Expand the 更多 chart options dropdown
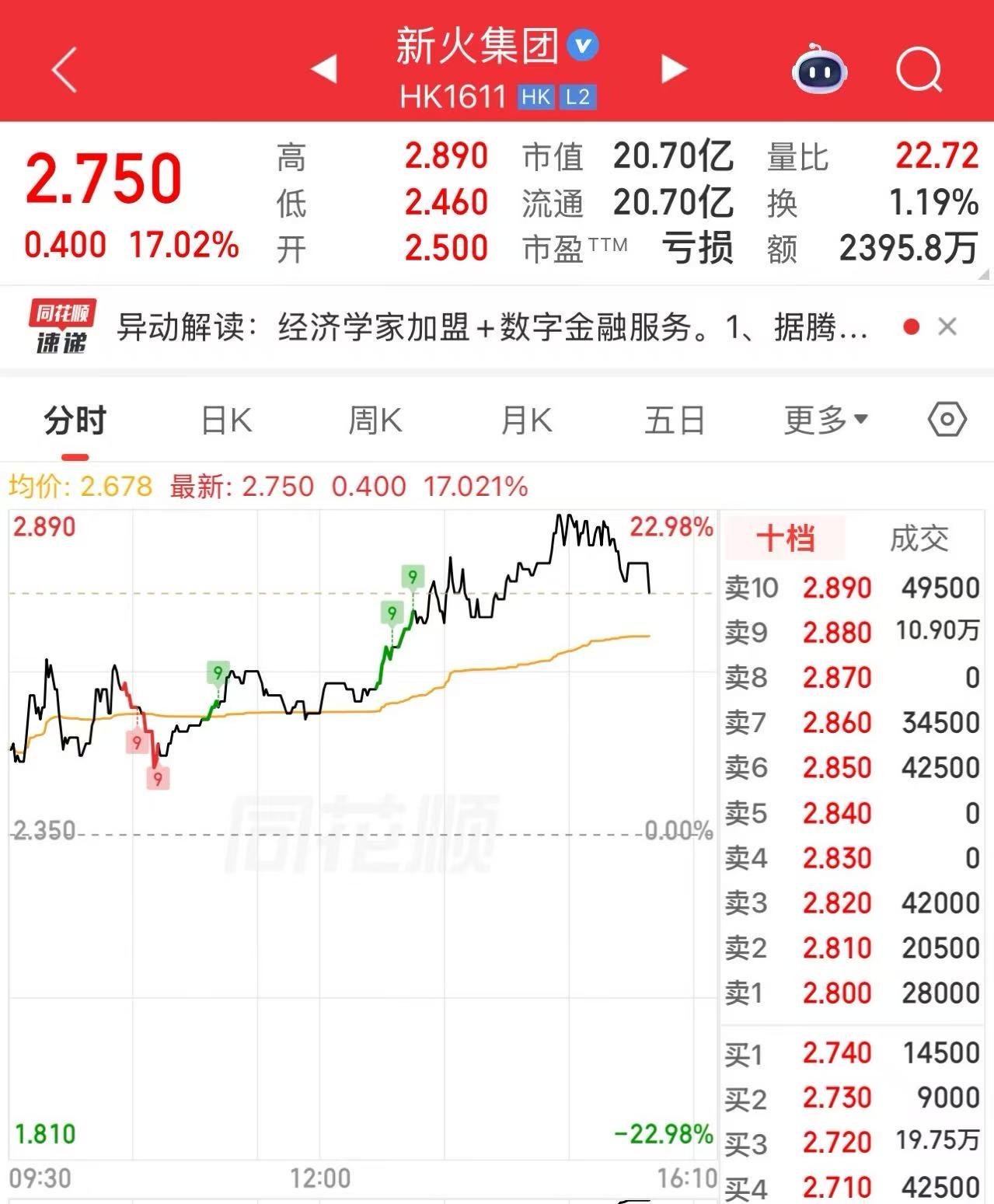The image size is (994, 1204). click(x=825, y=421)
